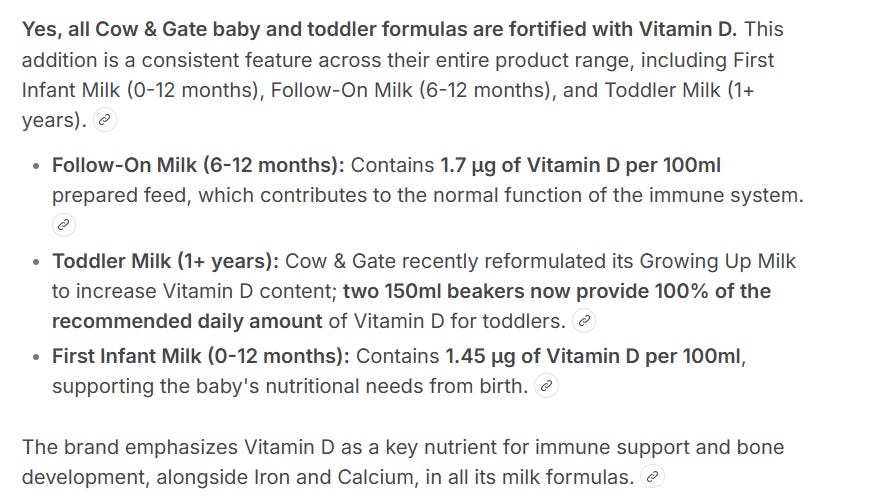872x504 pixels.
Task: Open the source link after Iron and Calcium sentence
Action: (652, 476)
